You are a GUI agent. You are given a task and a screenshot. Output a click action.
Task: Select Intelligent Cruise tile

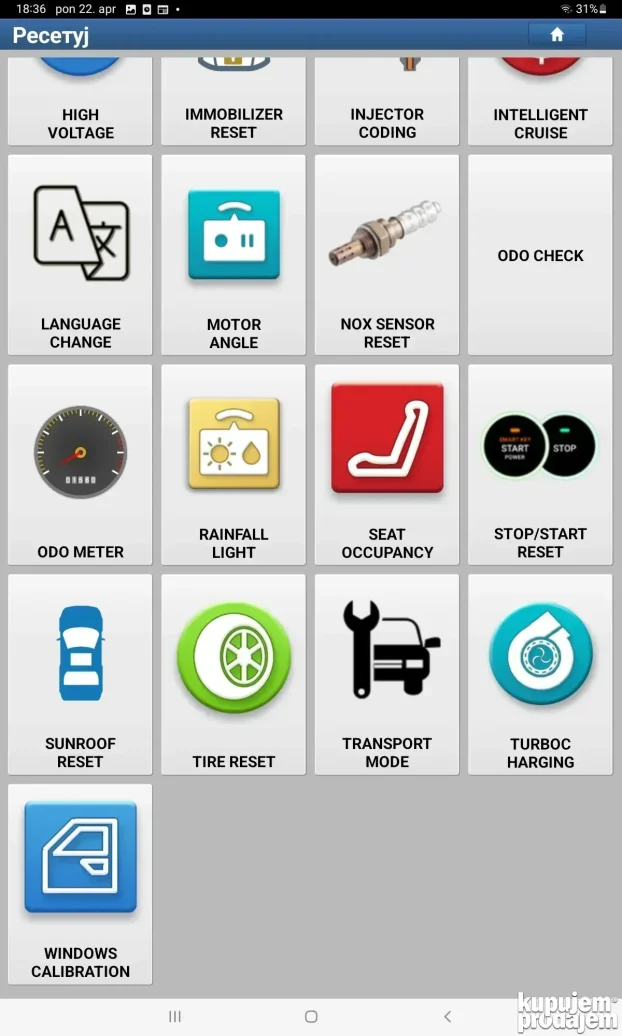(540, 104)
